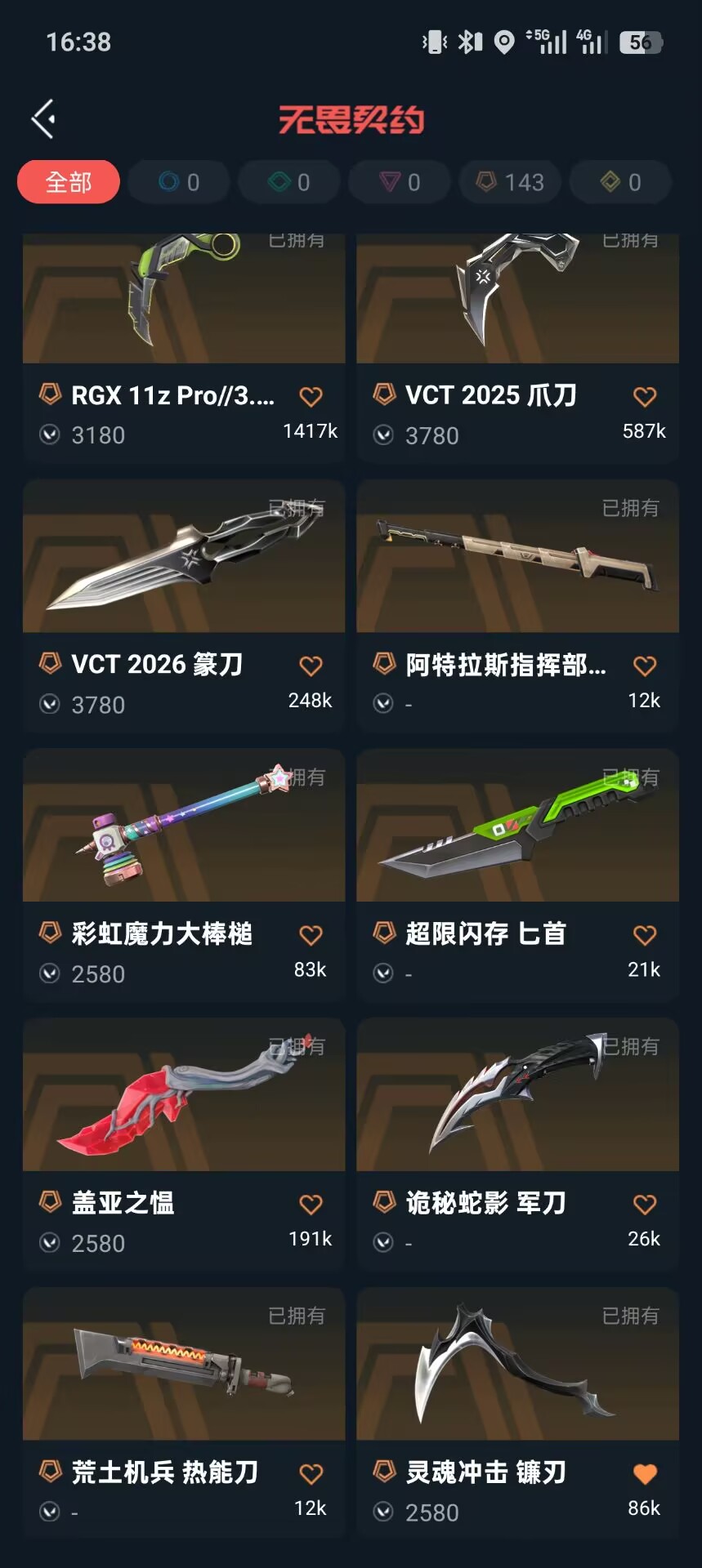This screenshot has width=702, height=1568.
Task: Favorite the VCT 2025 爪刀 skin
Action: pyautogui.click(x=645, y=397)
